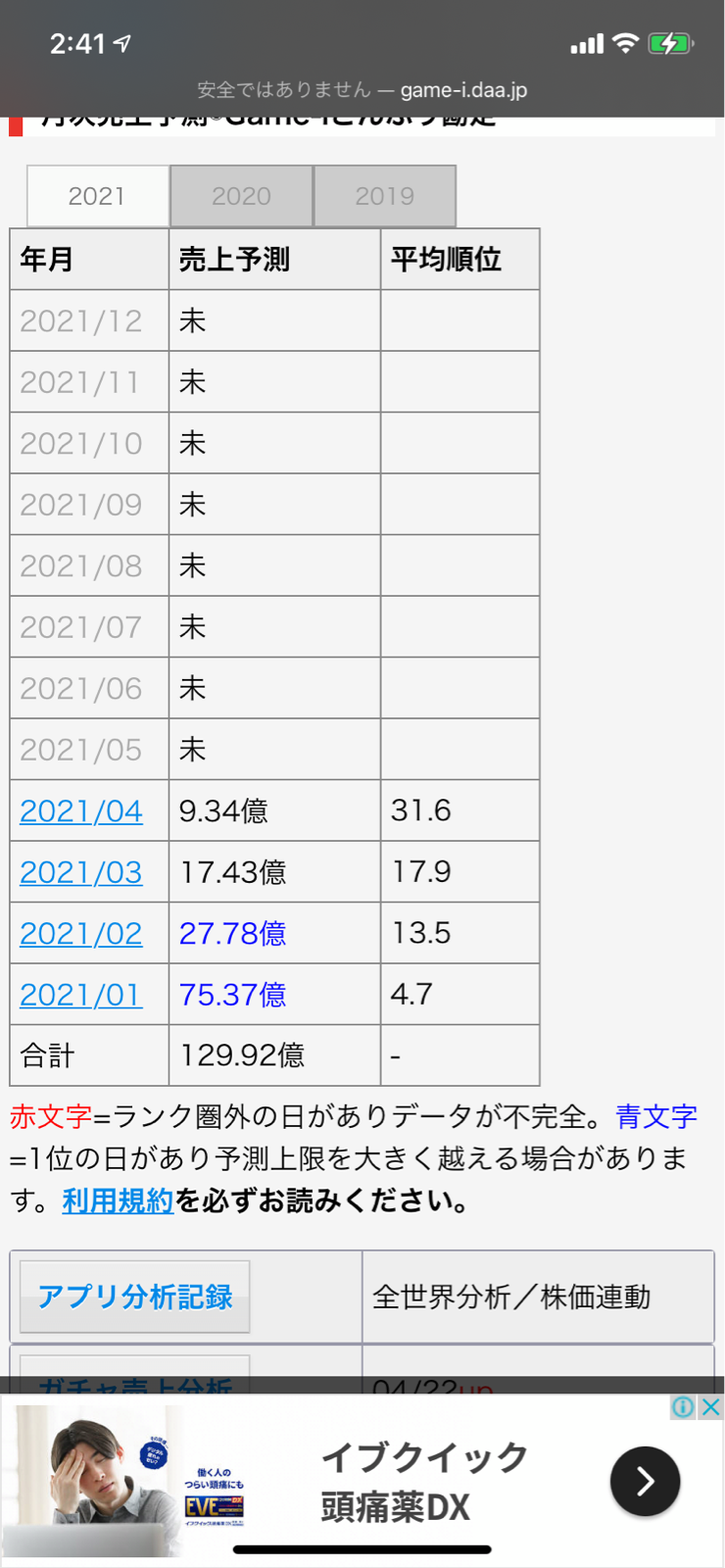The height and width of the screenshot is (1568, 725).
Task: Open the 2021/03 monthly link
Action: point(81,872)
